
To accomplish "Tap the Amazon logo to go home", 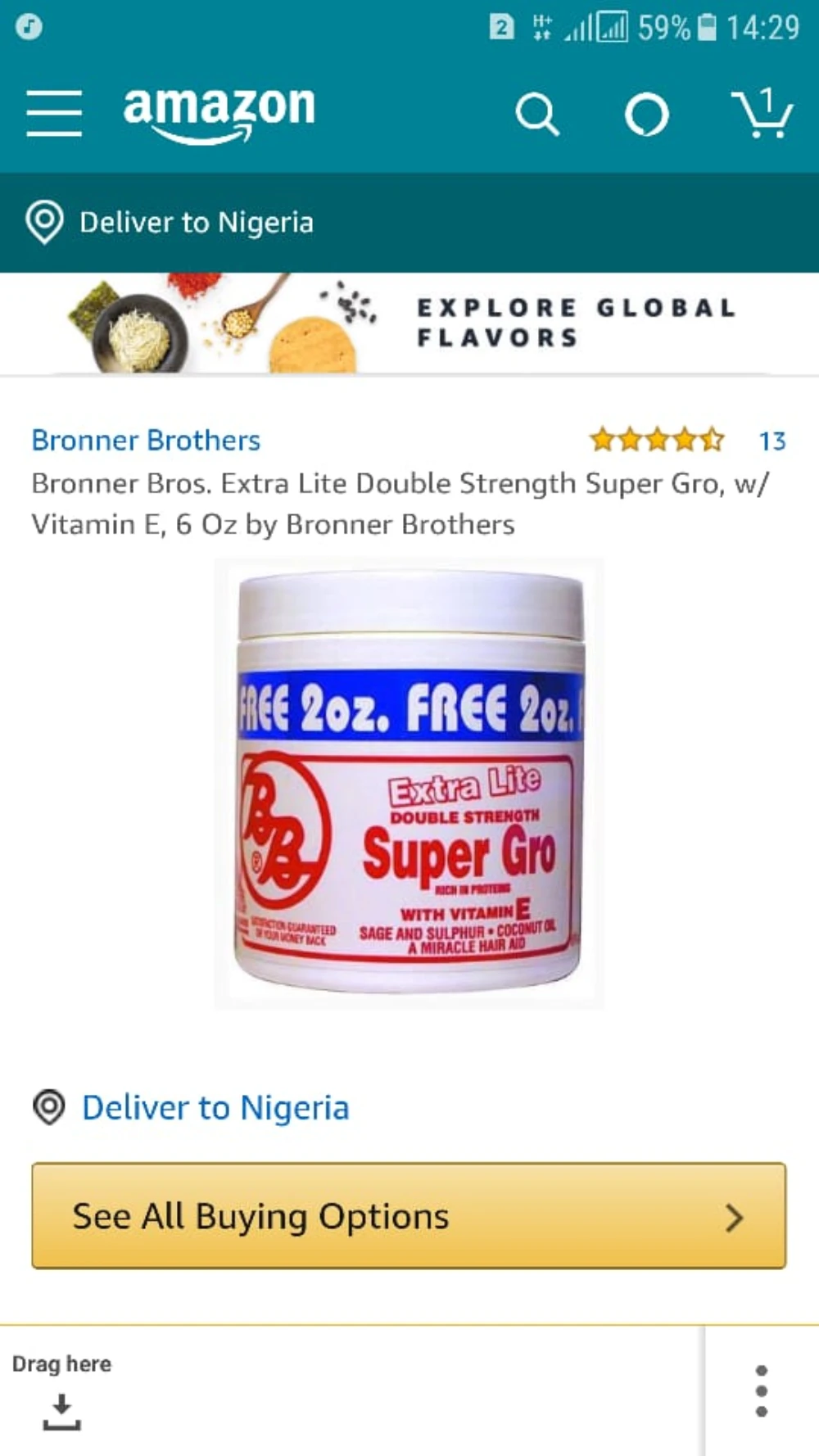I will pyautogui.click(x=219, y=111).
